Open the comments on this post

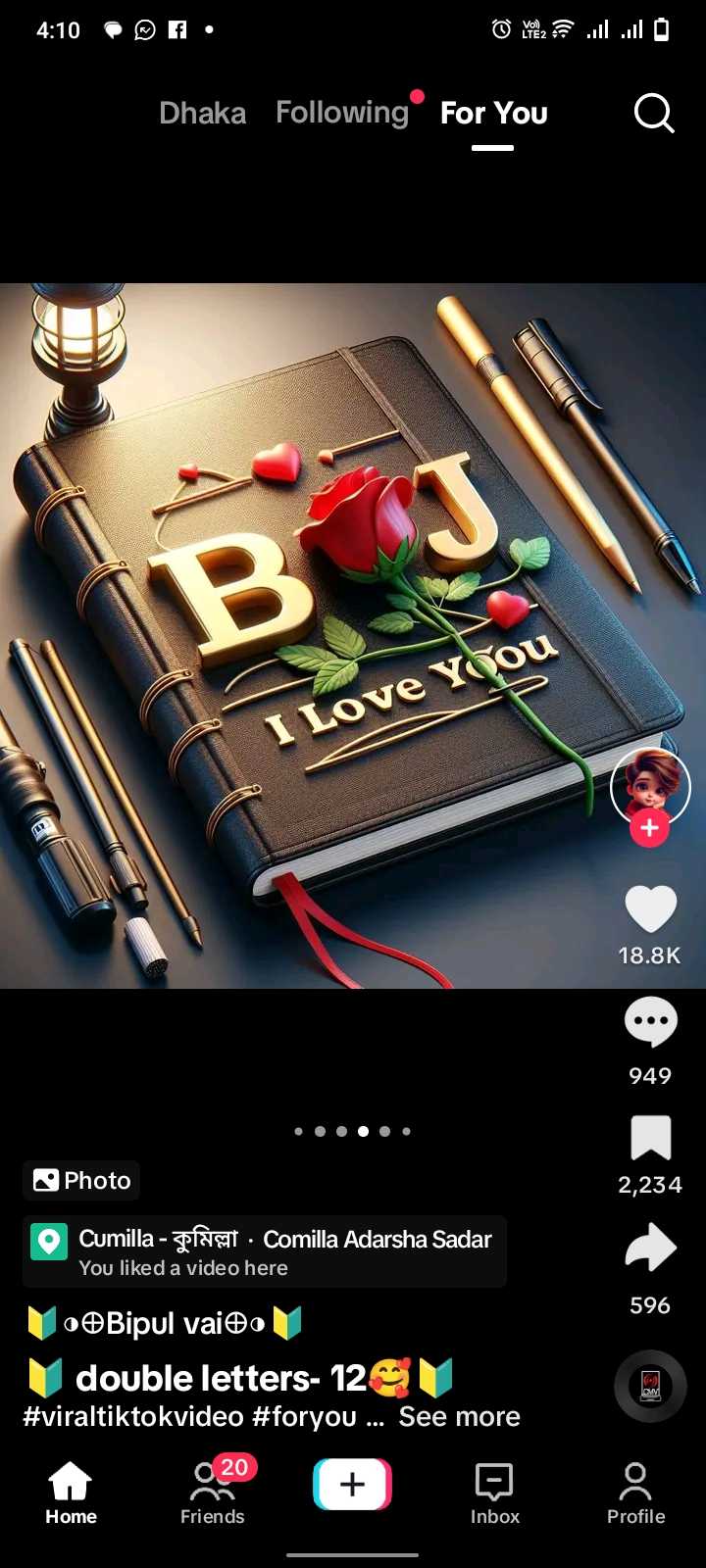coord(650,1022)
